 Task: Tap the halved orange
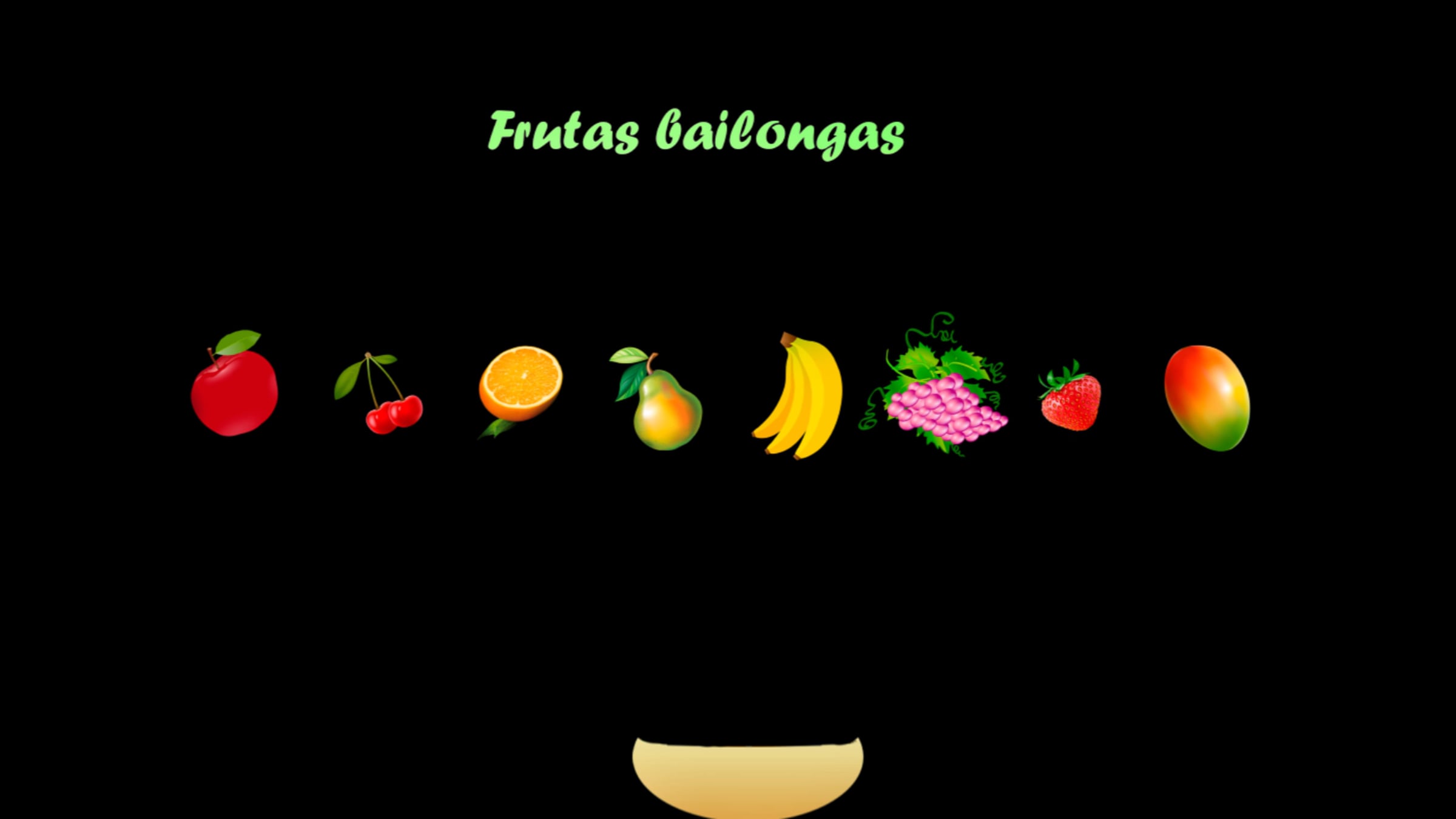[x=521, y=383]
